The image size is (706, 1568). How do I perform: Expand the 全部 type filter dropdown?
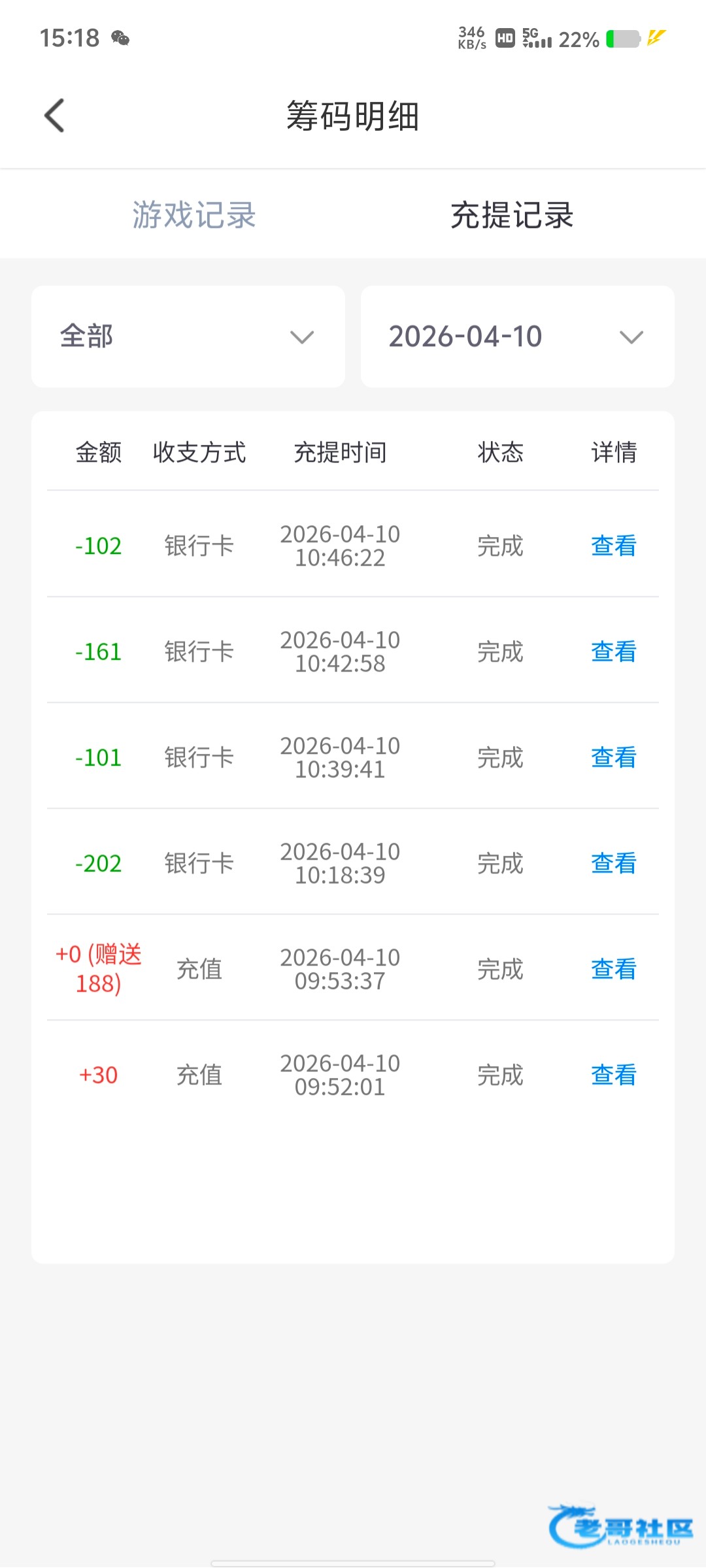click(188, 336)
